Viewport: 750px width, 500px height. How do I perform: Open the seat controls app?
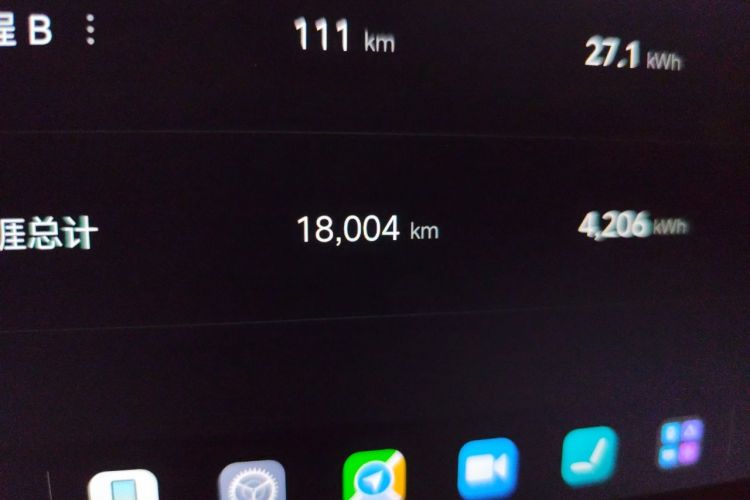[589, 455]
